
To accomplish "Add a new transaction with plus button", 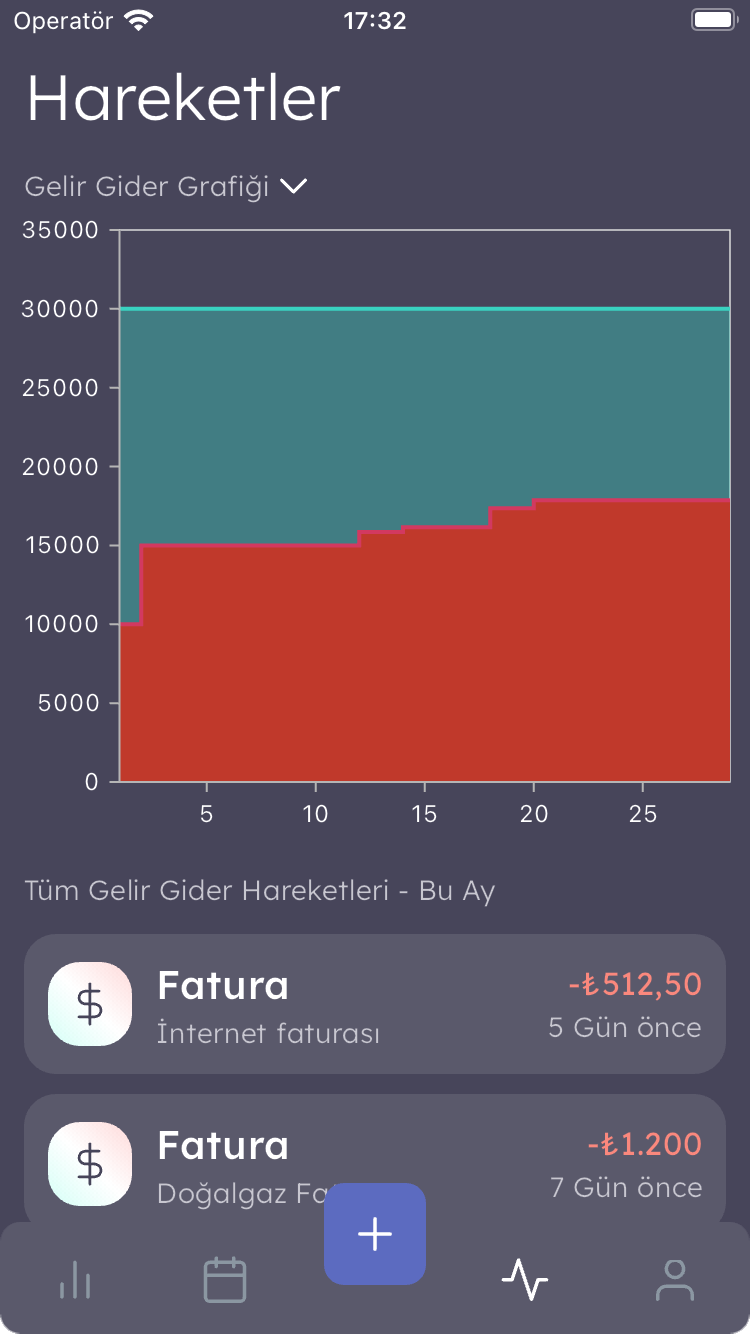I will (375, 1234).
